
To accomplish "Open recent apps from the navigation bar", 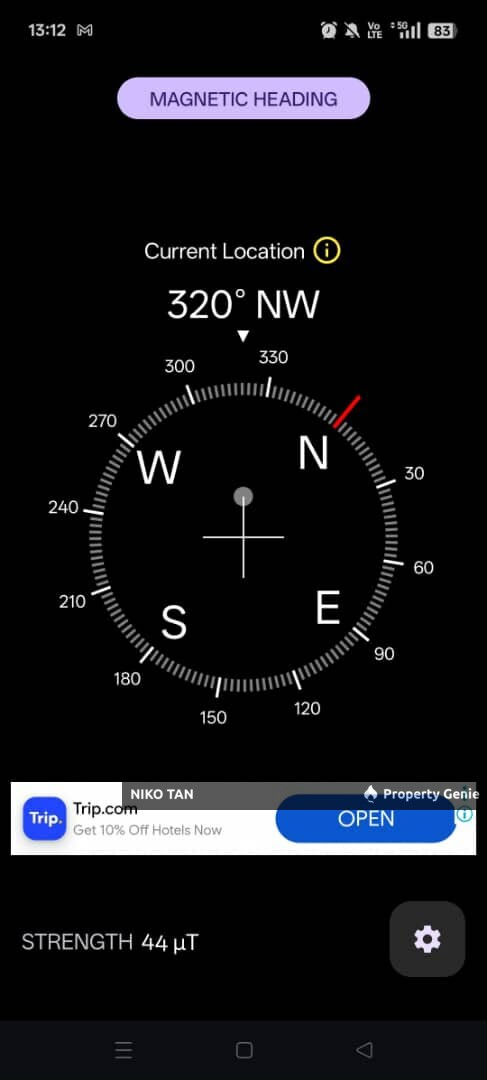I will (x=123, y=1050).
